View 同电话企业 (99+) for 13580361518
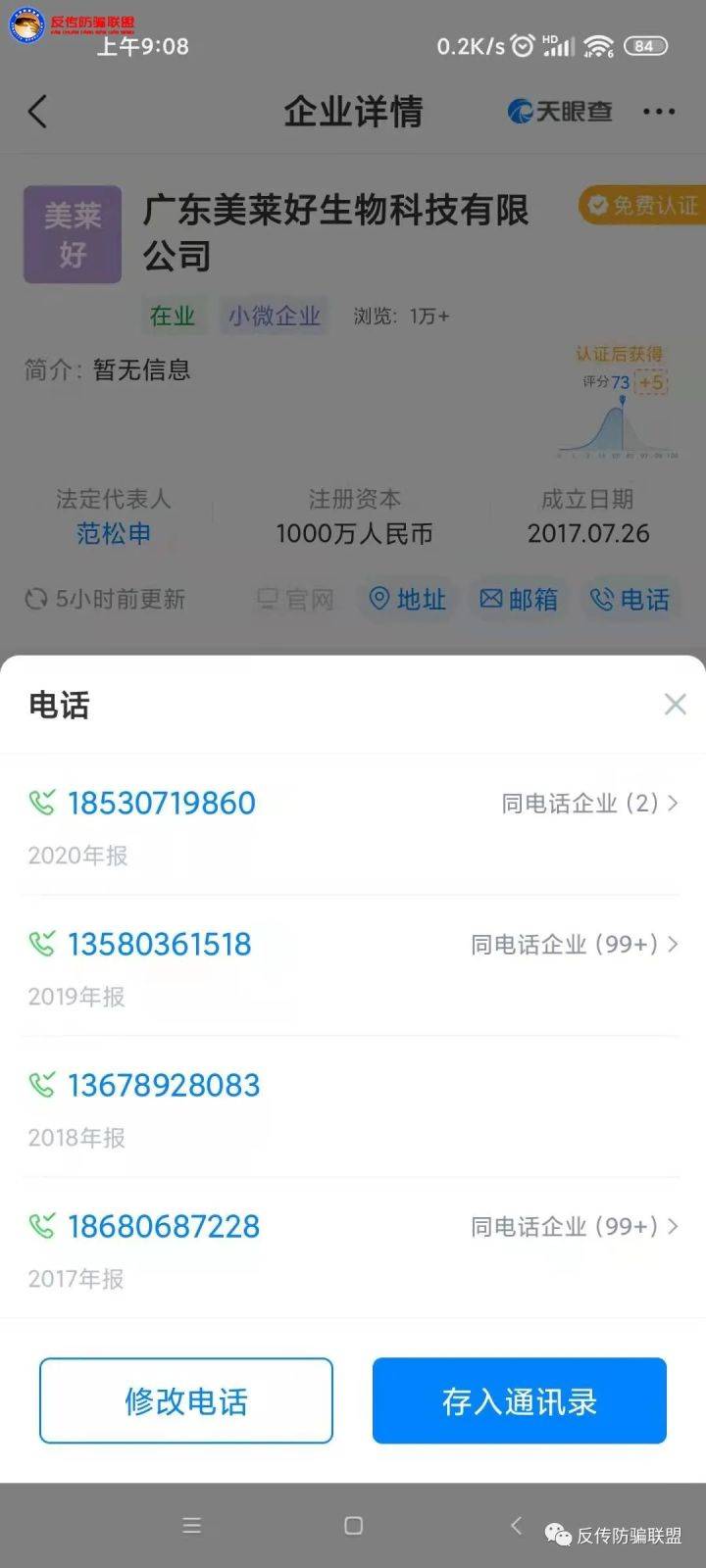The image size is (706, 1568). [575, 945]
